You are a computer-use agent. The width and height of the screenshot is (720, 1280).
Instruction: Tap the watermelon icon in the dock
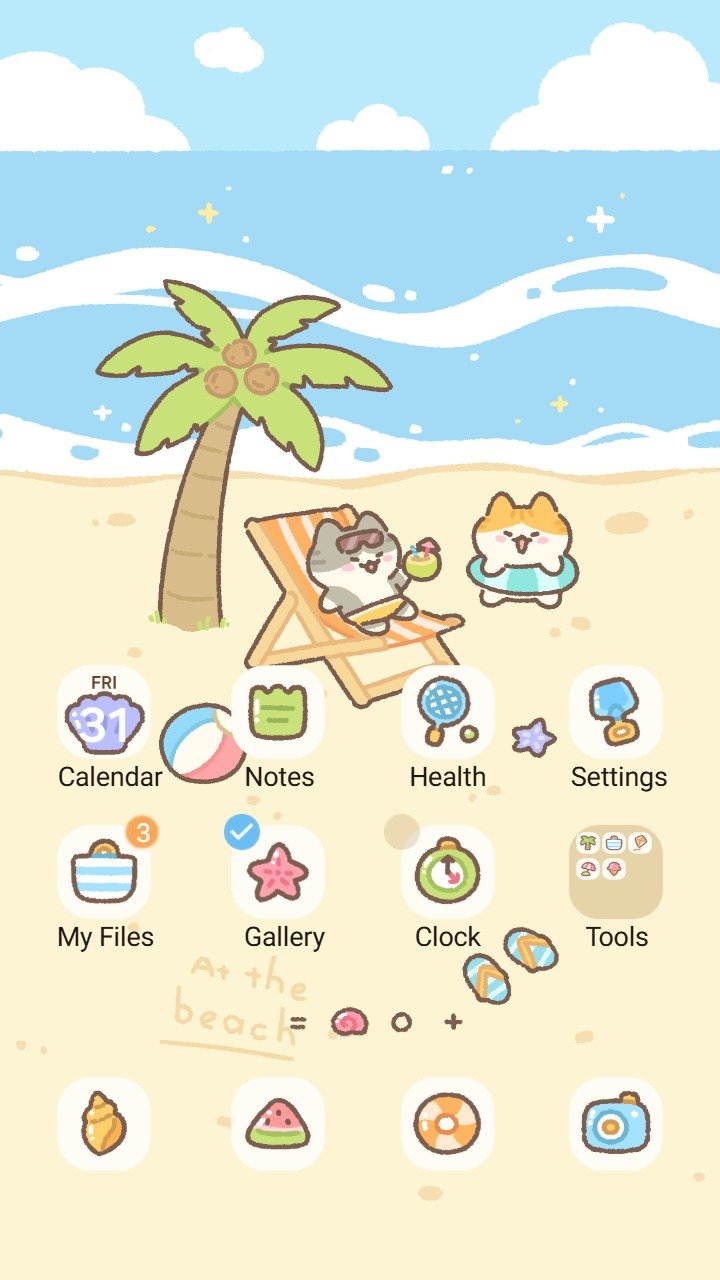[x=278, y=1124]
